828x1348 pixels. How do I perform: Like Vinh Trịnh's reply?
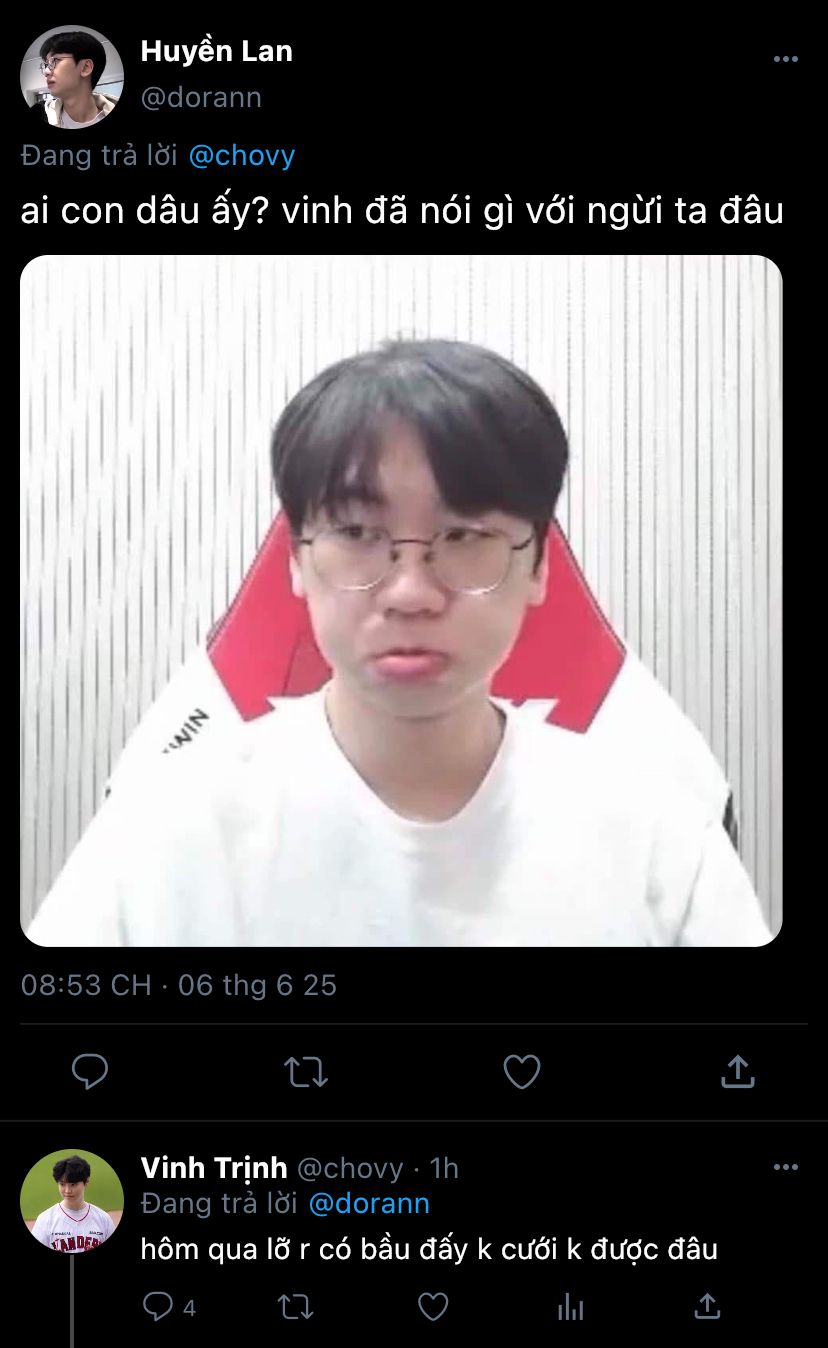tap(432, 1306)
